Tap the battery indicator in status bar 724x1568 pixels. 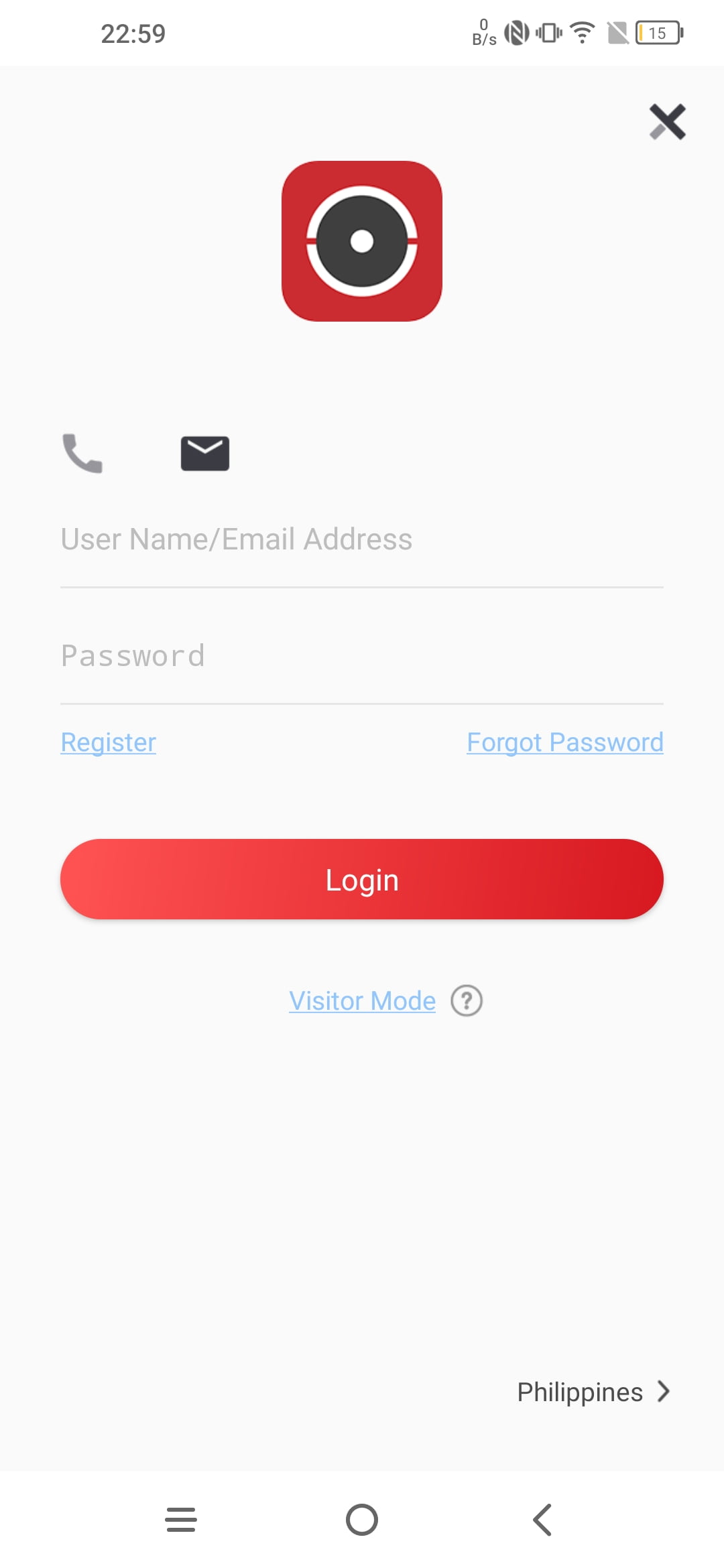[x=659, y=32]
